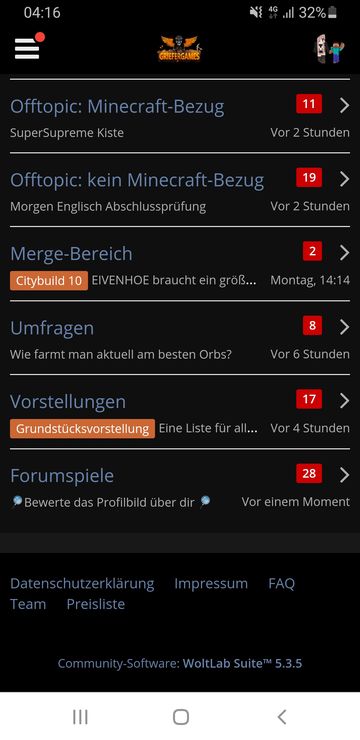Open the Merge-Bereich forum
Viewport: 360px width, 740px height.
(71, 254)
